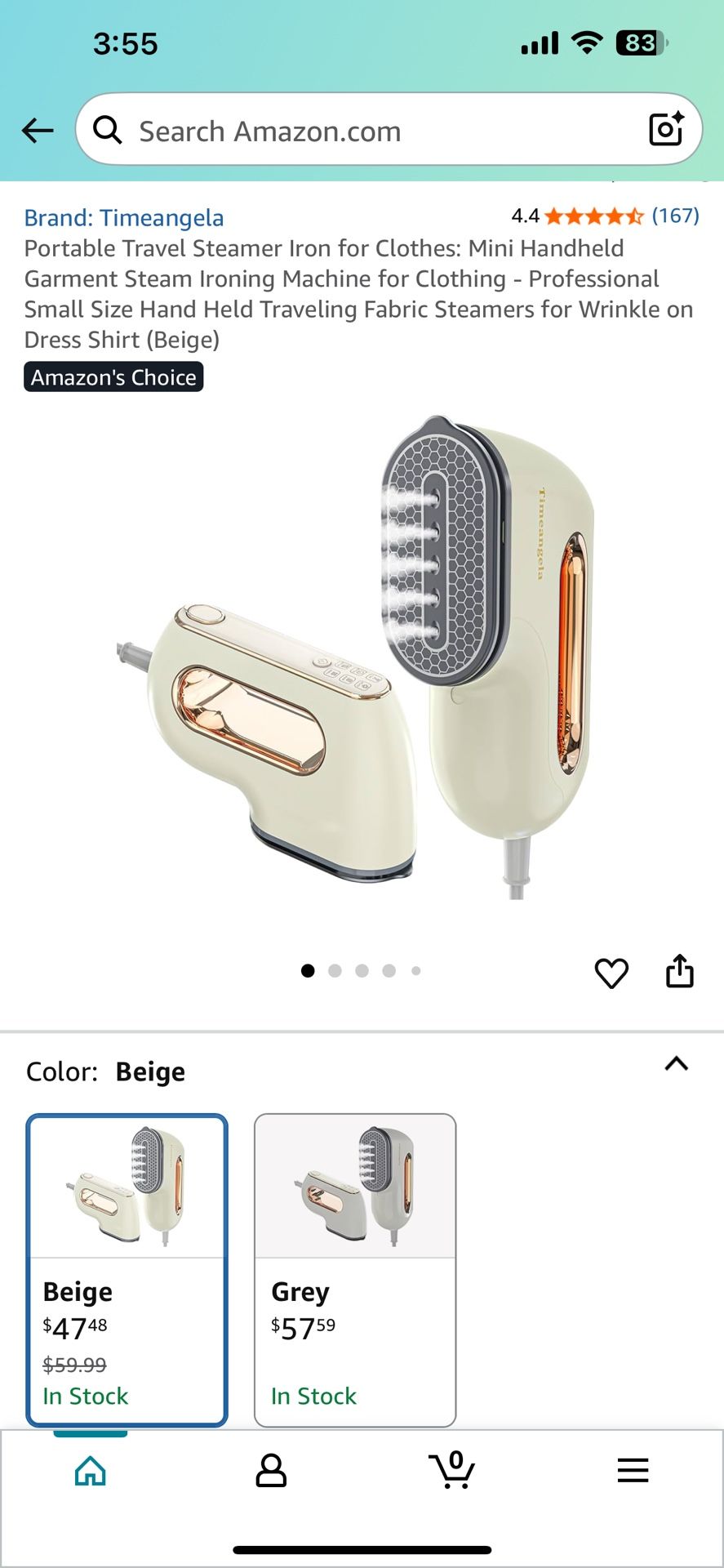This screenshot has width=724, height=1568.
Task: Switch to the Home tab
Action: [91, 1471]
